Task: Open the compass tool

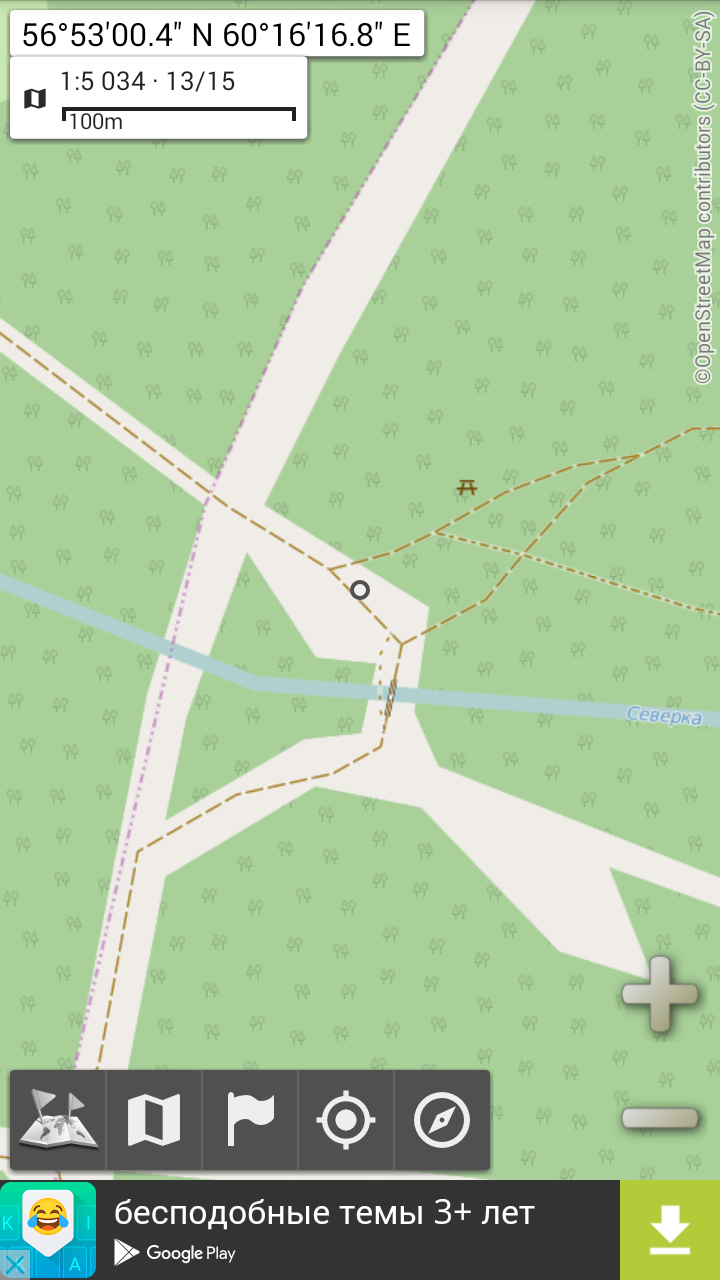Action: pyautogui.click(x=442, y=1120)
